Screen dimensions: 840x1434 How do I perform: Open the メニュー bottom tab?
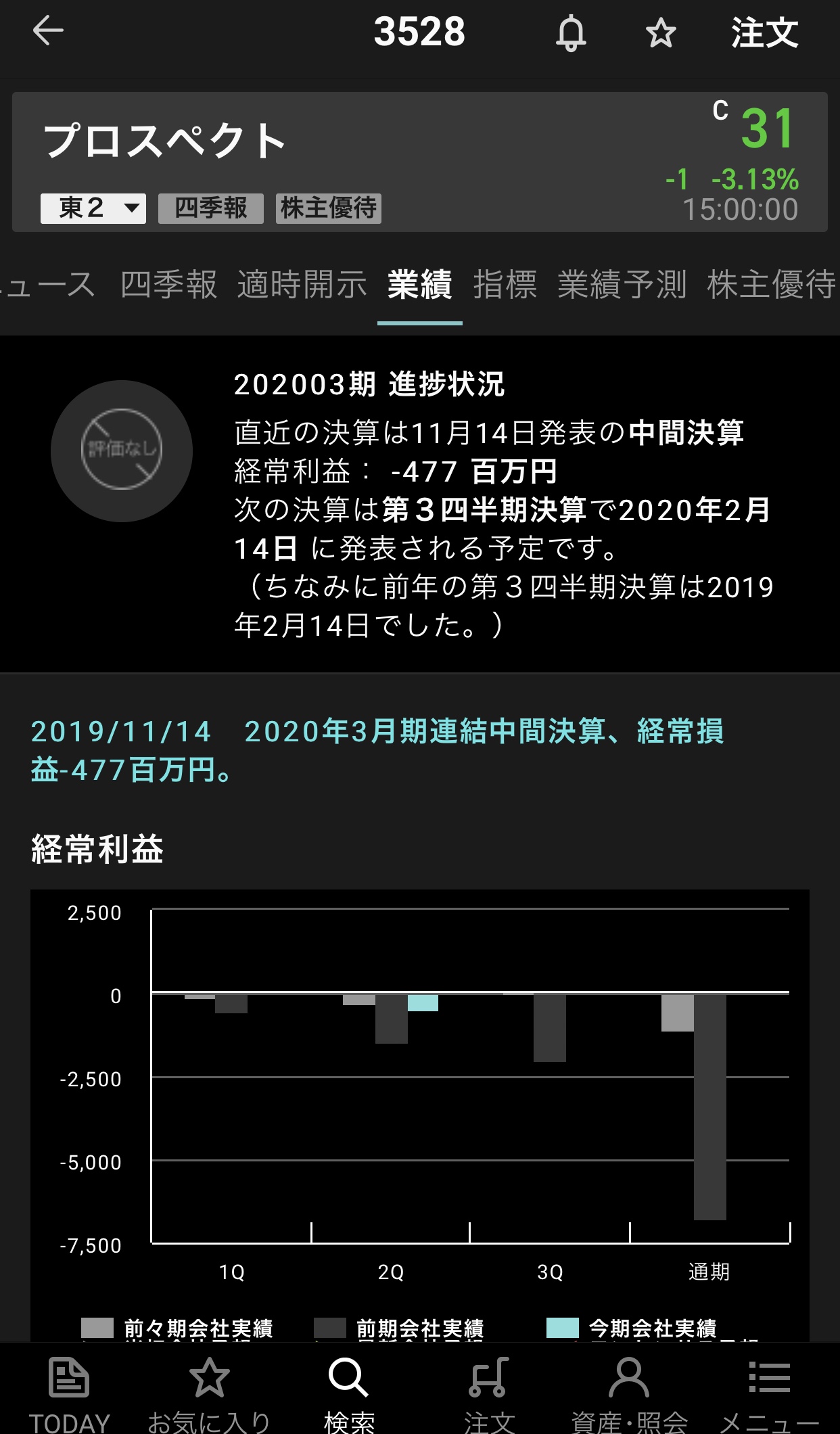(x=769, y=1393)
